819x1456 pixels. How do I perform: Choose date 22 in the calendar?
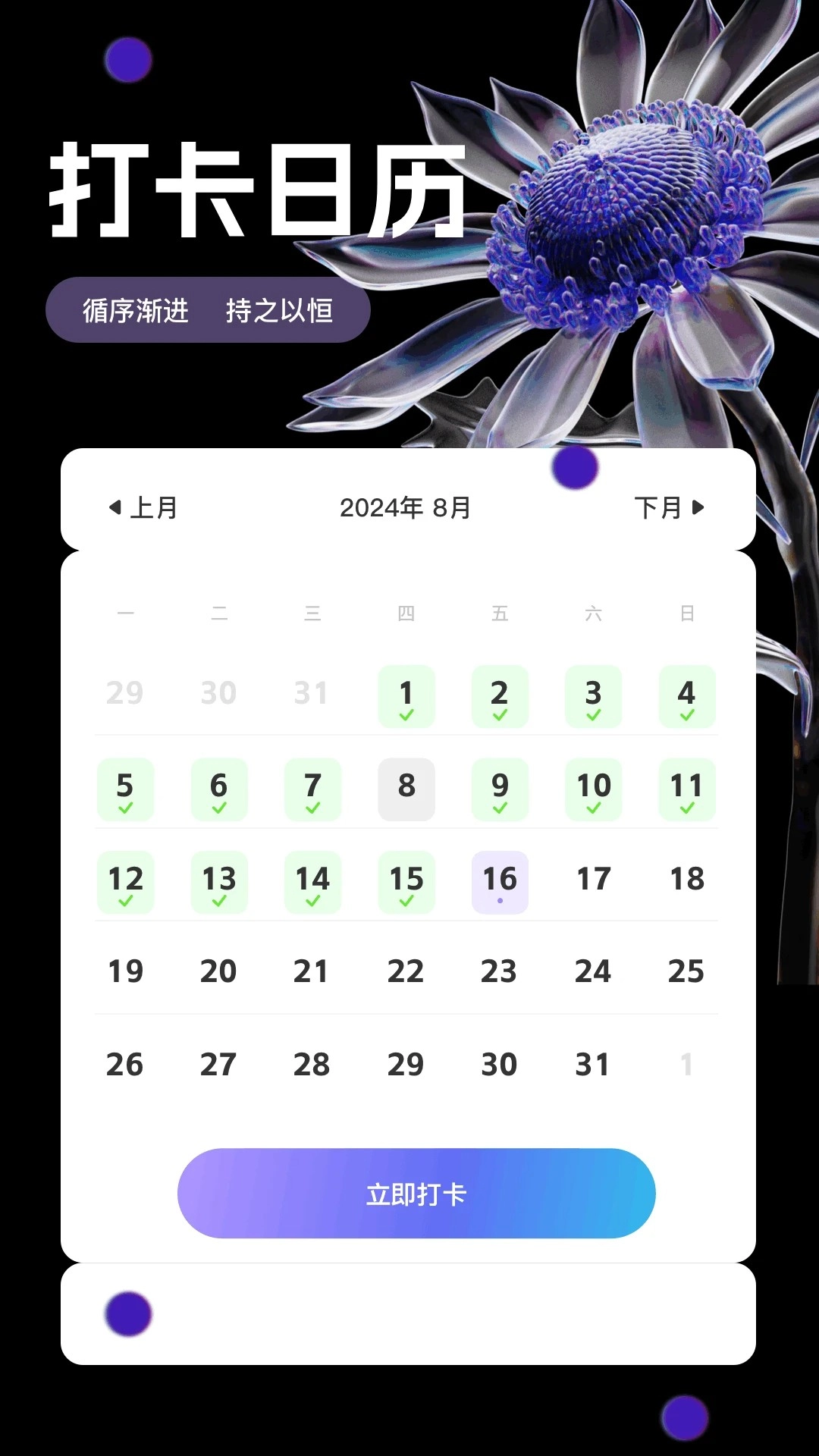coord(406,971)
